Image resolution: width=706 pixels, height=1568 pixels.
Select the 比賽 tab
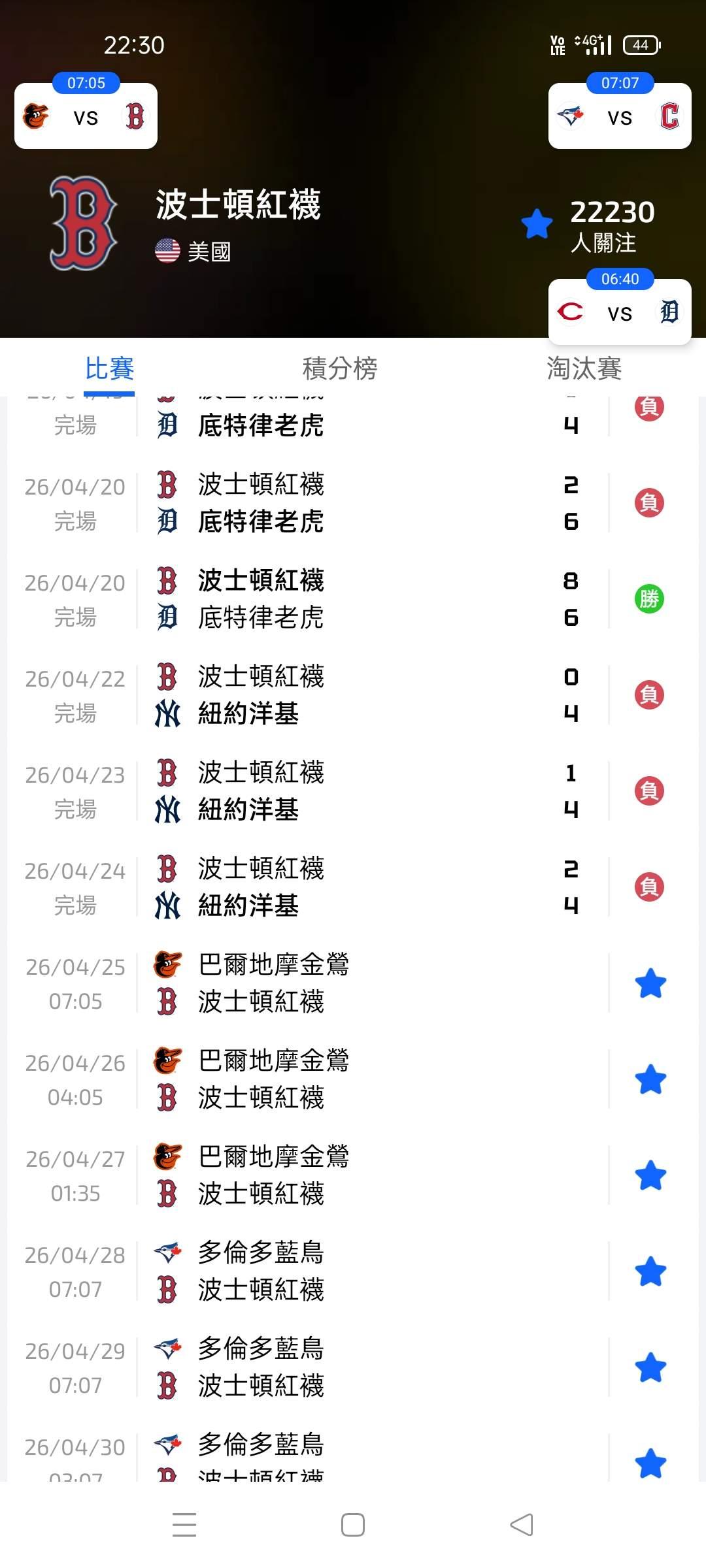click(110, 368)
